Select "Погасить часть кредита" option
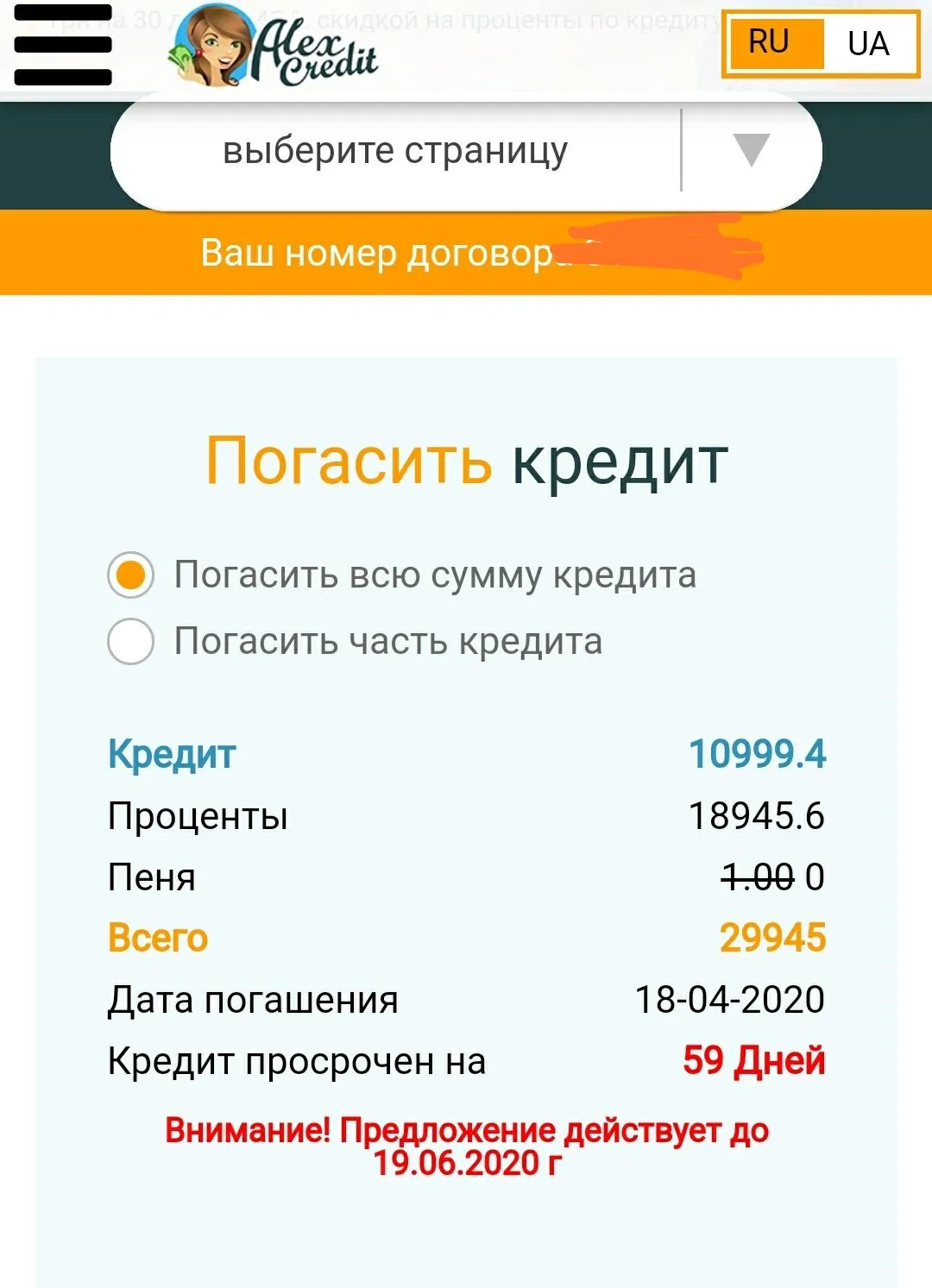This screenshot has width=932, height=1288. [x=131, y=642]
